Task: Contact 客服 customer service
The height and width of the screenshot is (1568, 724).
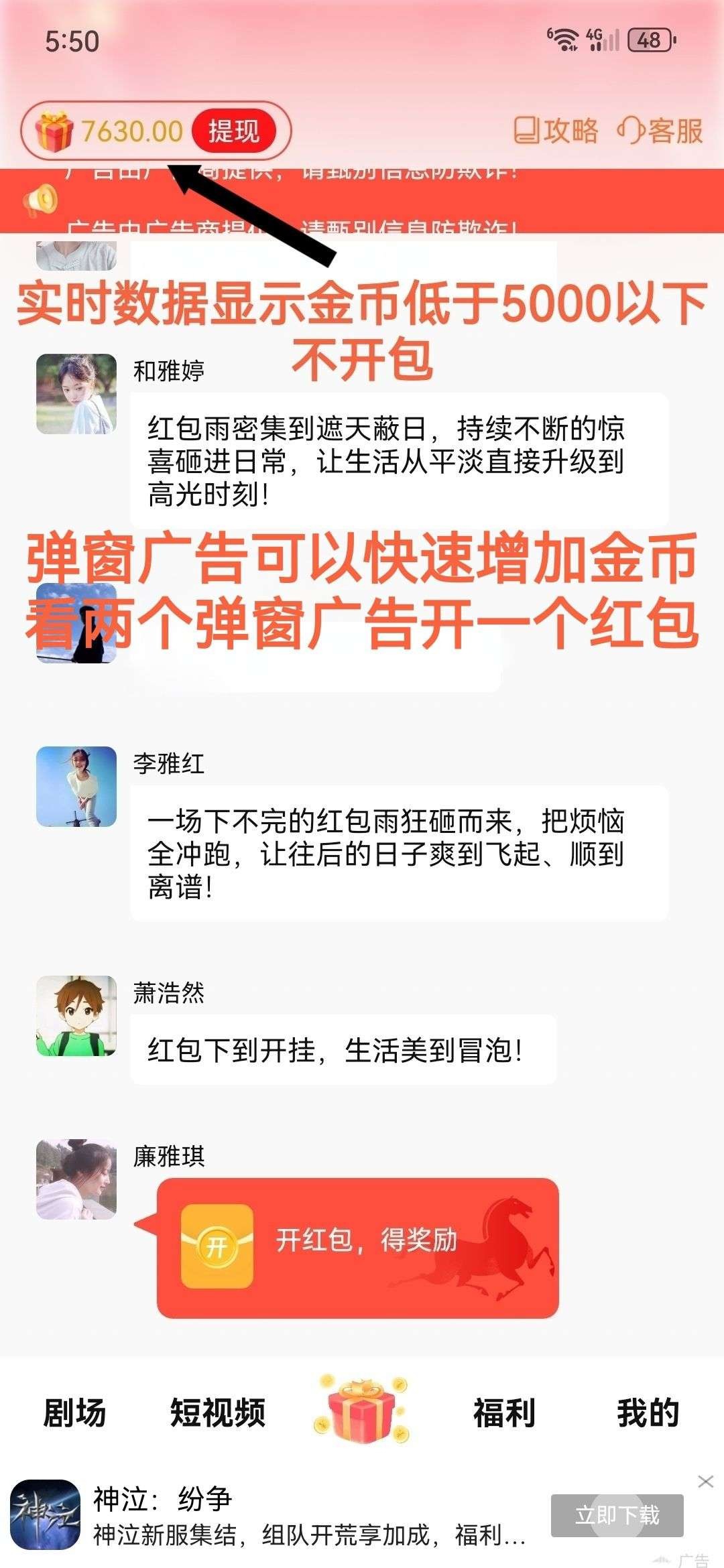Action: 660,131
